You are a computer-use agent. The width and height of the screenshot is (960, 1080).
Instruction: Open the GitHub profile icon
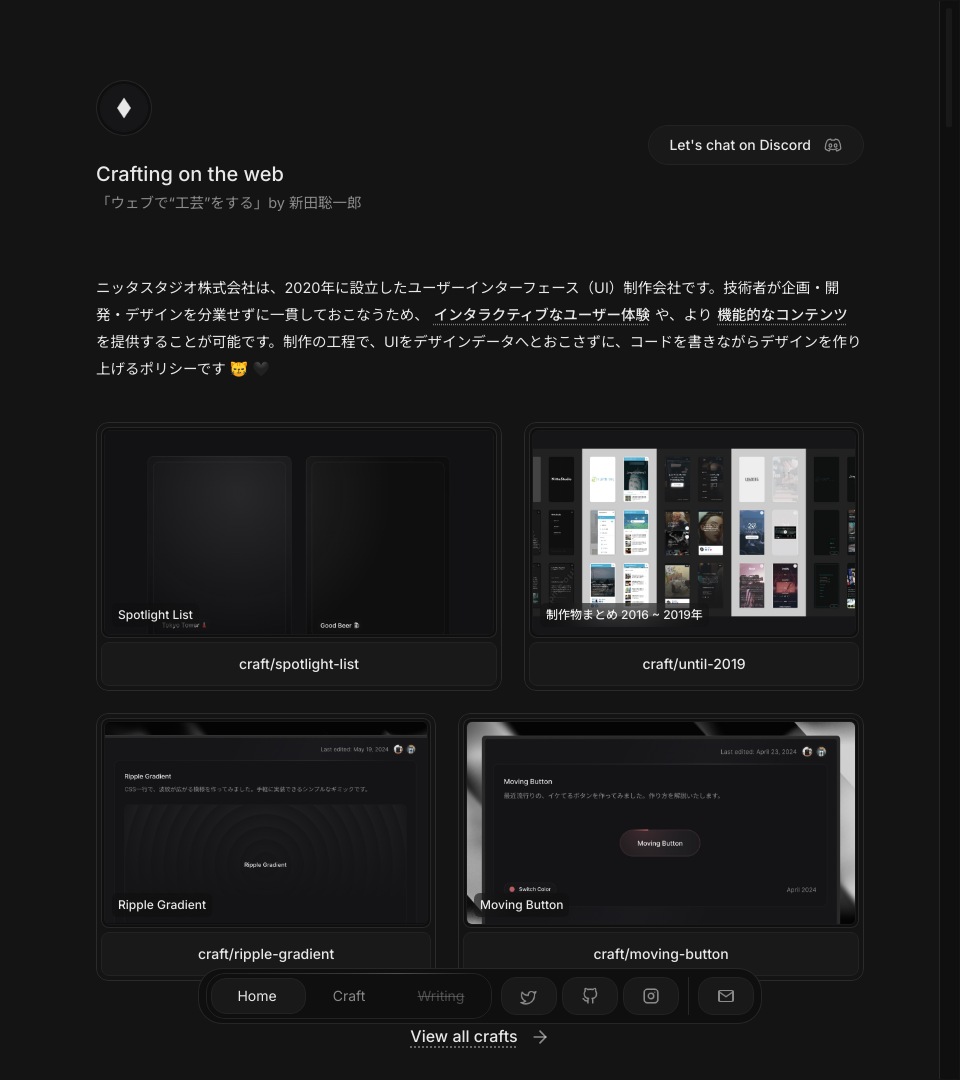[590, 996]
